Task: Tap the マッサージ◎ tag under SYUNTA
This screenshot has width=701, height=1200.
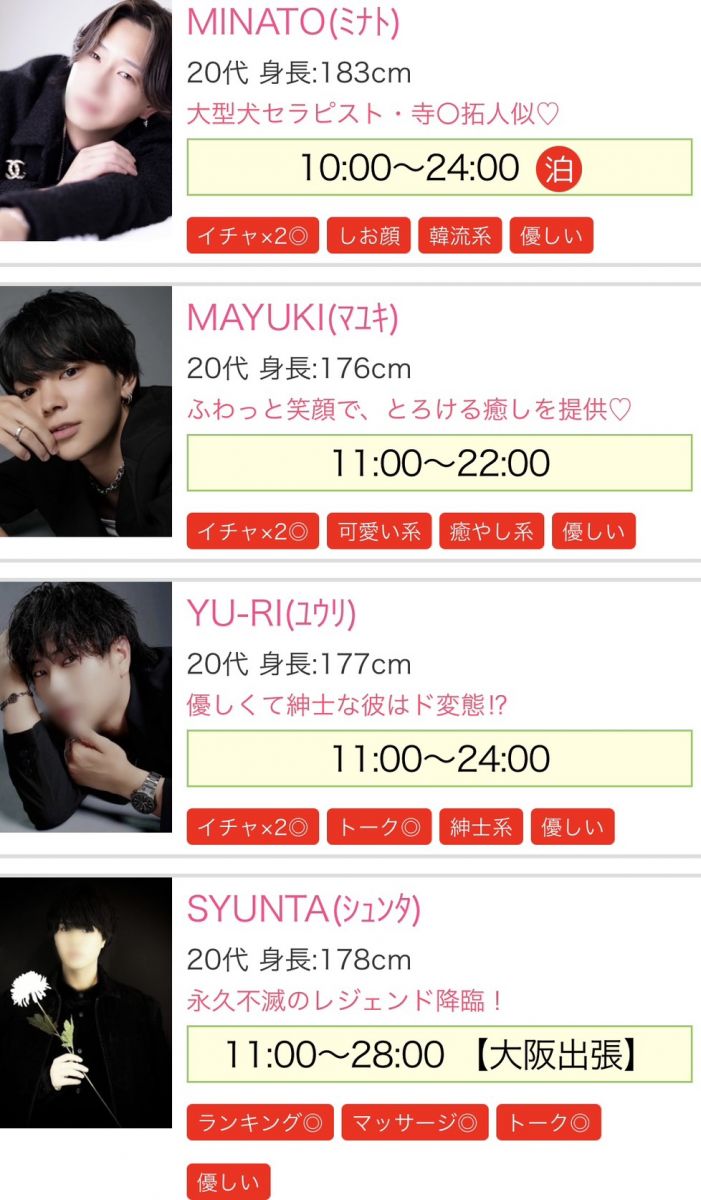Action: tap(415, 1122)
